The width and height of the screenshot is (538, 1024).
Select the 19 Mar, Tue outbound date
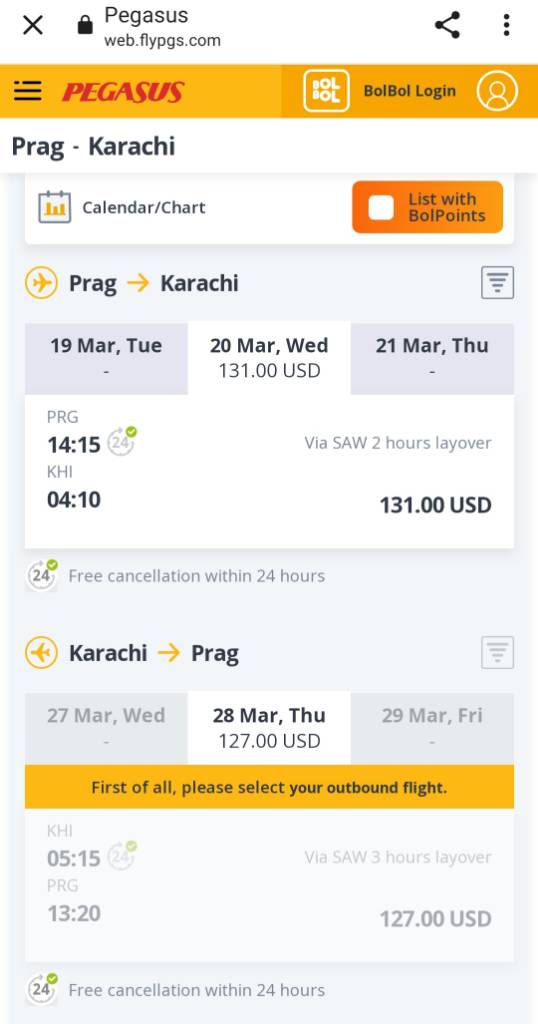pyautogui.click(x=106, y=359)
